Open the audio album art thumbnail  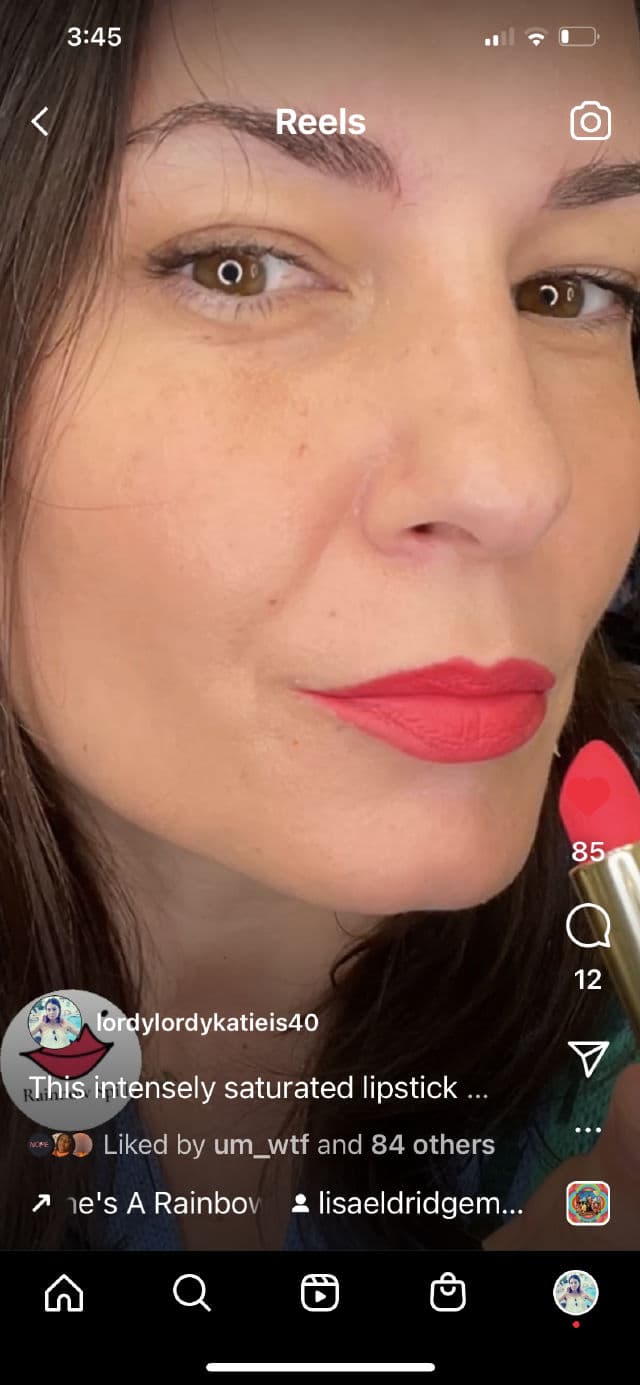tap(587, 1204)
